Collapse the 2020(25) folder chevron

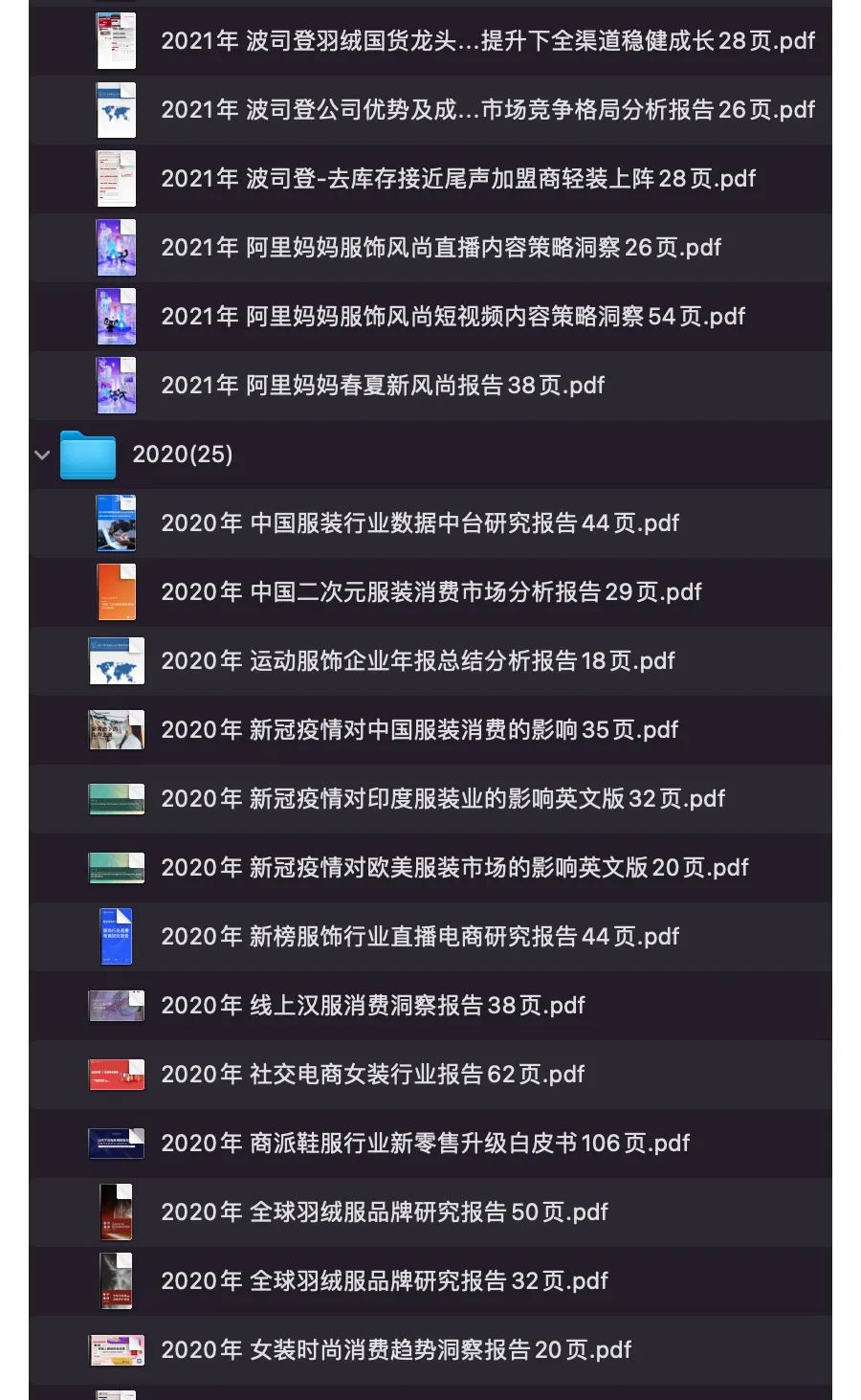42,455
